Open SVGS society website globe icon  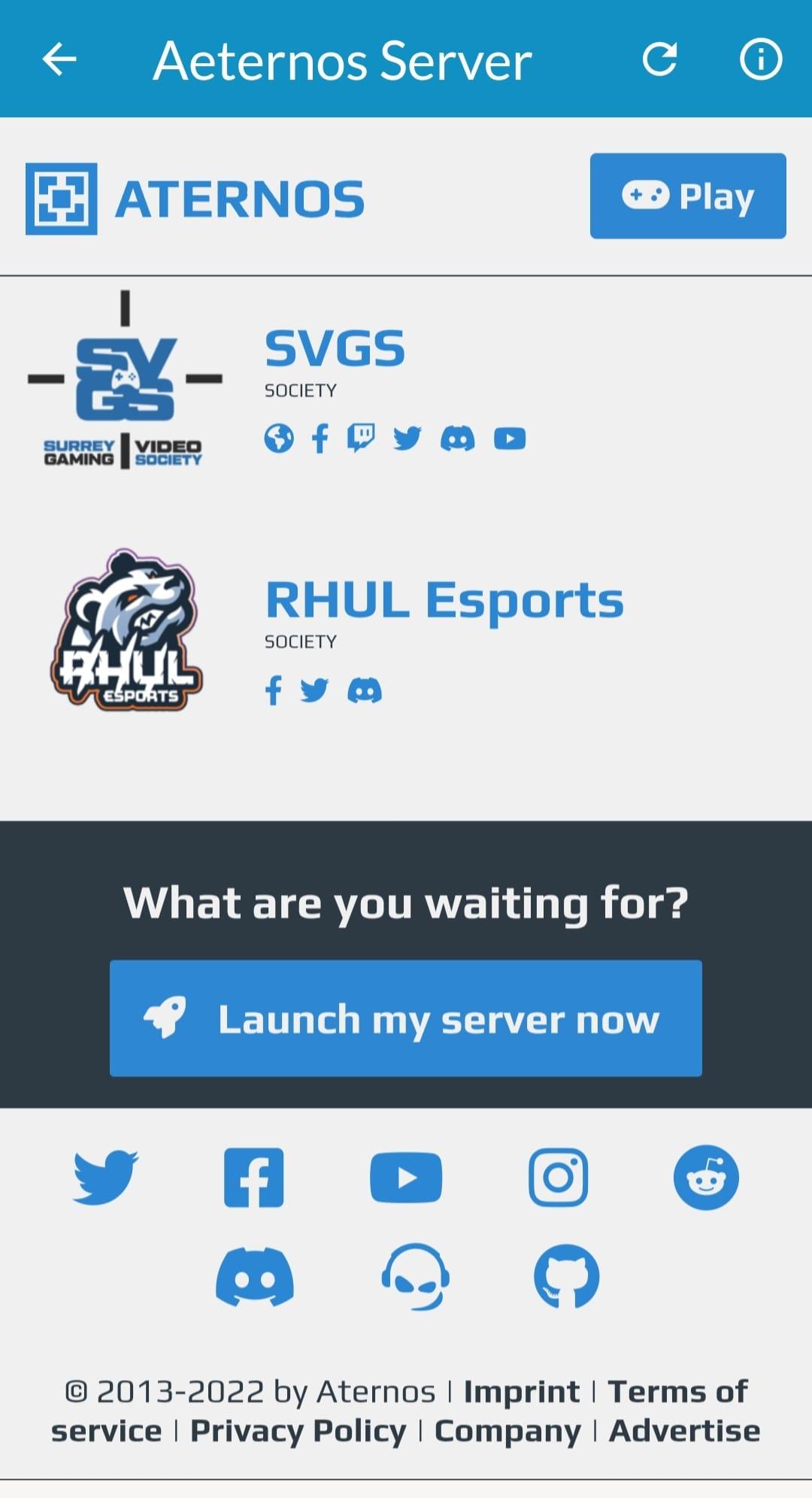[x=279, y=438]
